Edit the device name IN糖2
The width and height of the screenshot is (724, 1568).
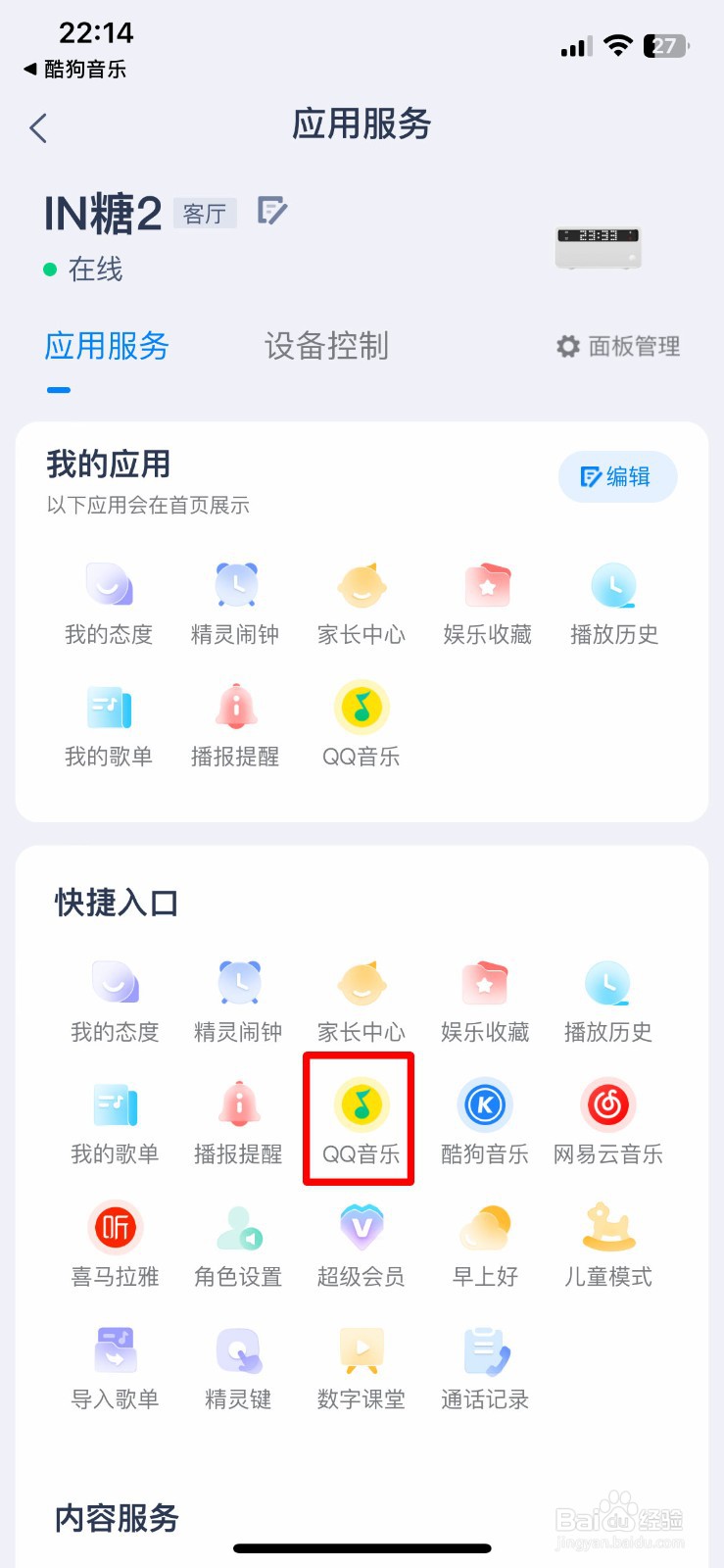pyautogui.click(x=271, y=211)
